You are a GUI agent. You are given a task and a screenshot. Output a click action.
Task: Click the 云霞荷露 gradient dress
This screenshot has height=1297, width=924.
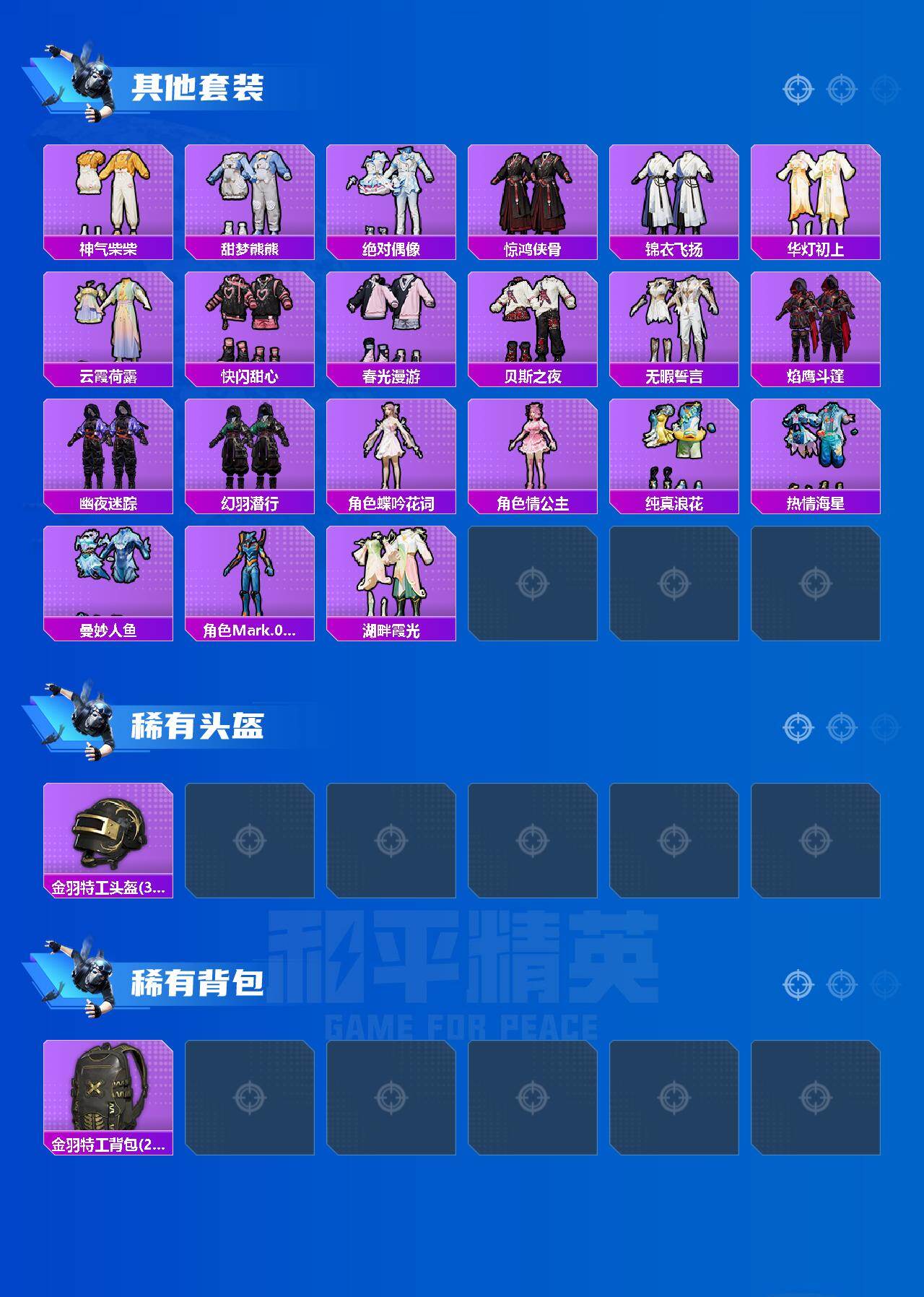point(107,325)
